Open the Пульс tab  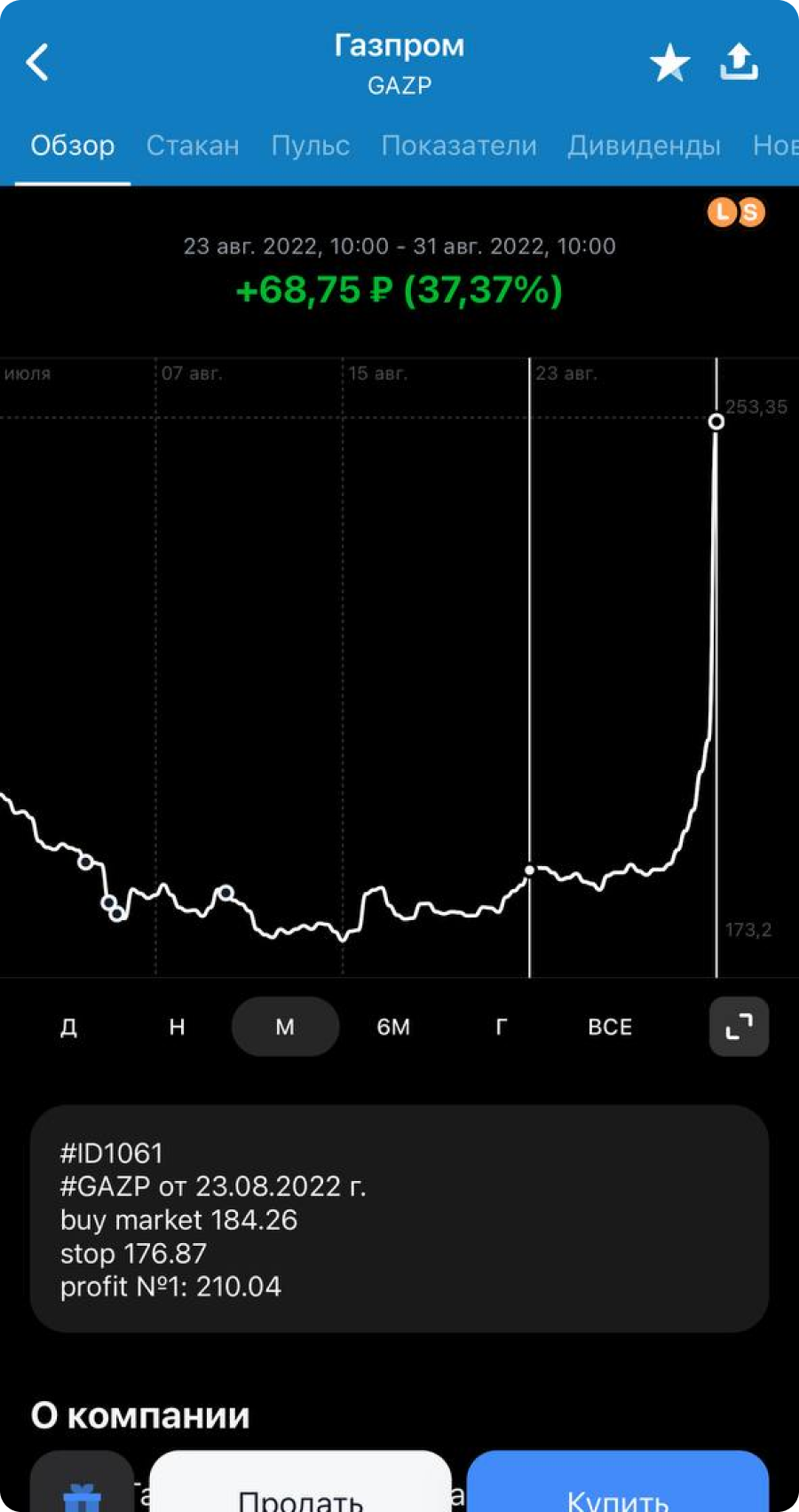[x=310, y=146]
